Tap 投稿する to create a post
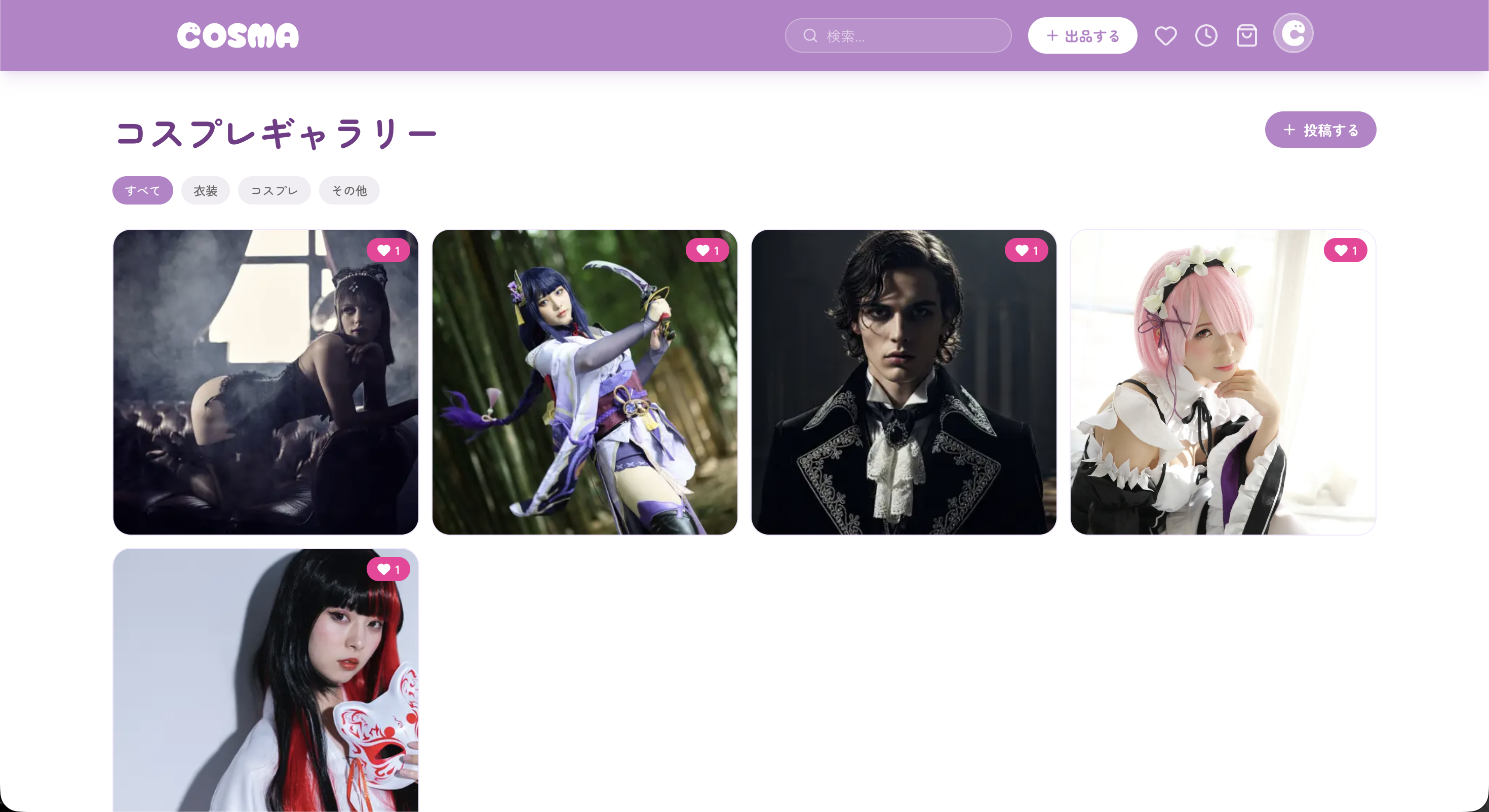 click(x=1320, y=130)
